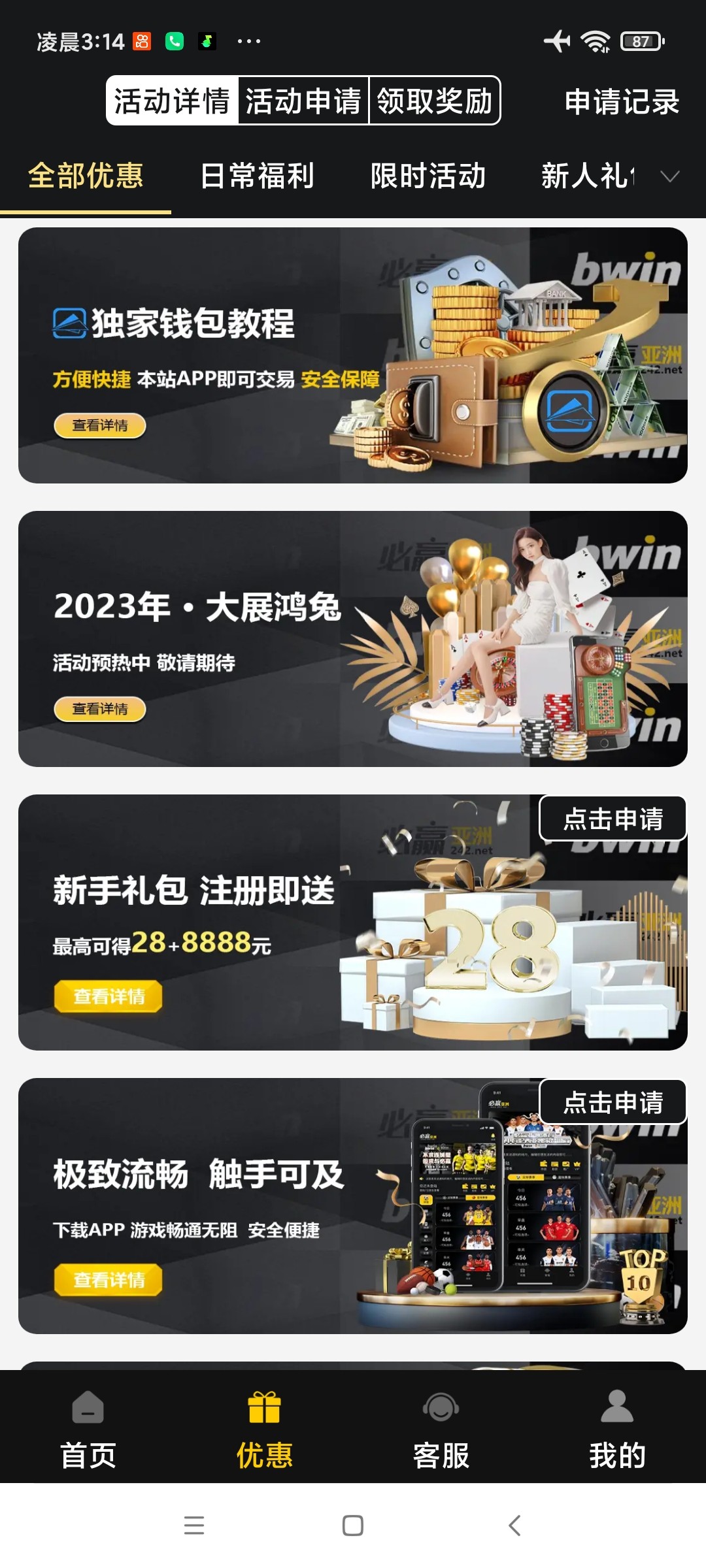Open the 新人礼包 category tab
Screen dimensions: 706x1568
(587, 176)
